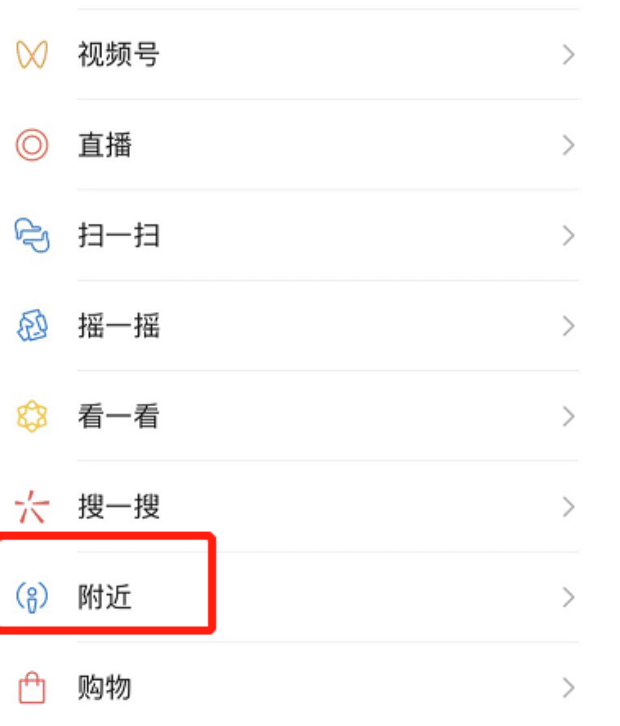Open 扫一扫 (Scan)
Viewport: 620px width, 726px height.
click(118, 236)
